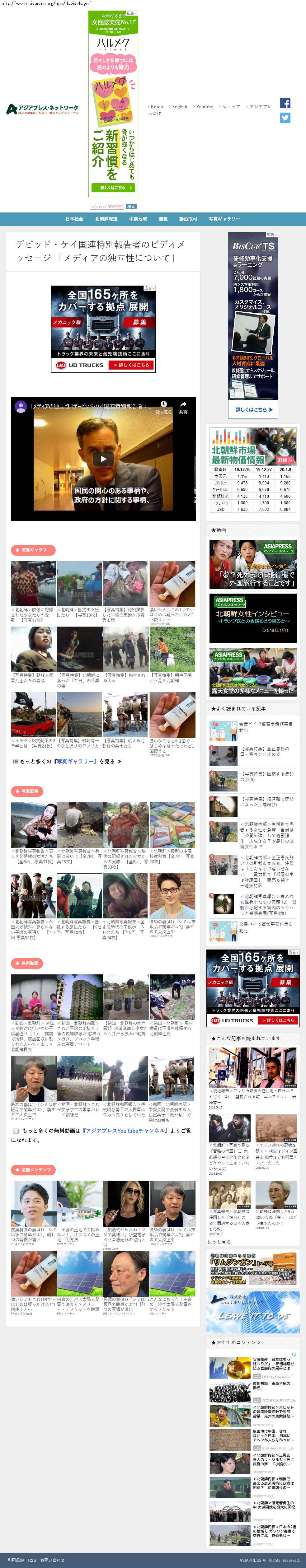Viewport: 306px width, 1568px height.
Task: Open the 利用規約 footer link
Action: [x=15, y=1560]
